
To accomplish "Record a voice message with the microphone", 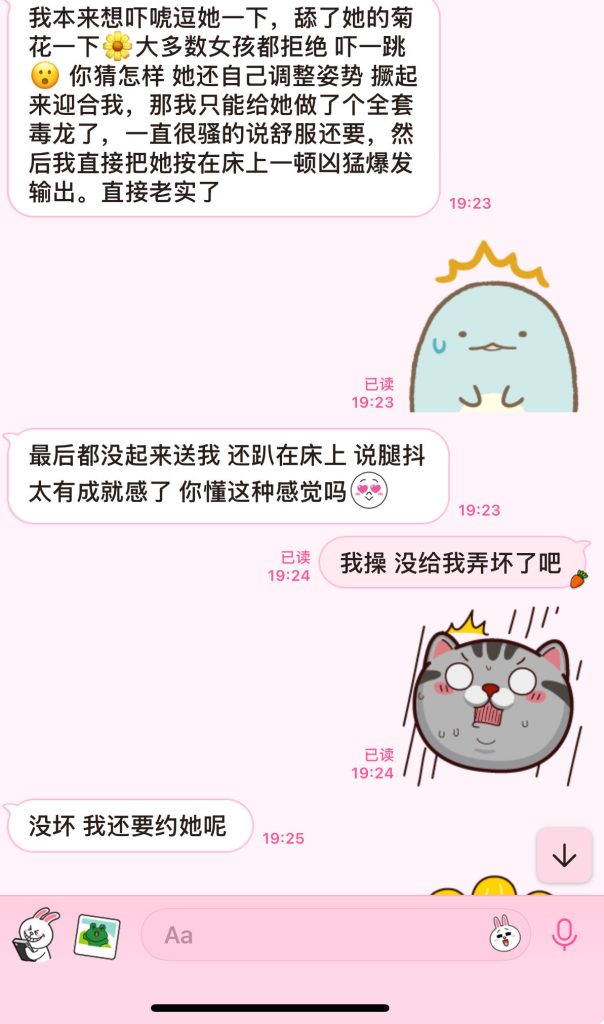I will coord(565,935).
